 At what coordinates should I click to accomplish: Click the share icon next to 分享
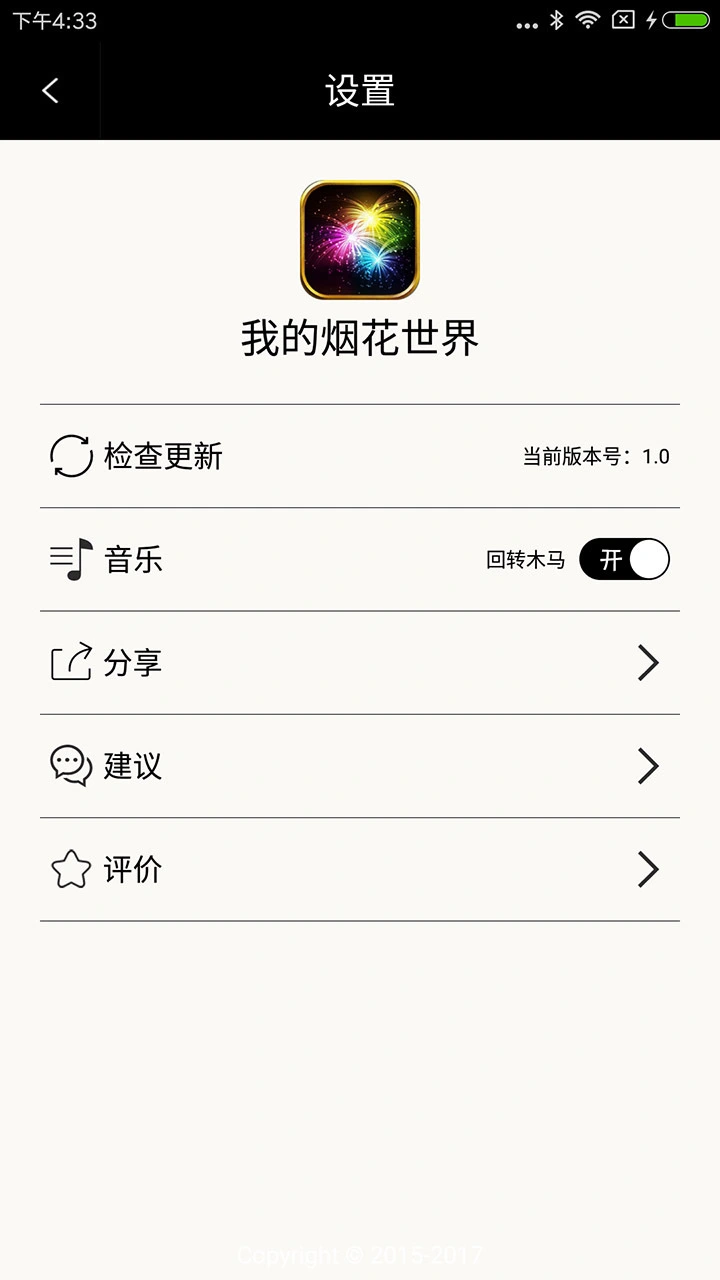tap(68, 662)
